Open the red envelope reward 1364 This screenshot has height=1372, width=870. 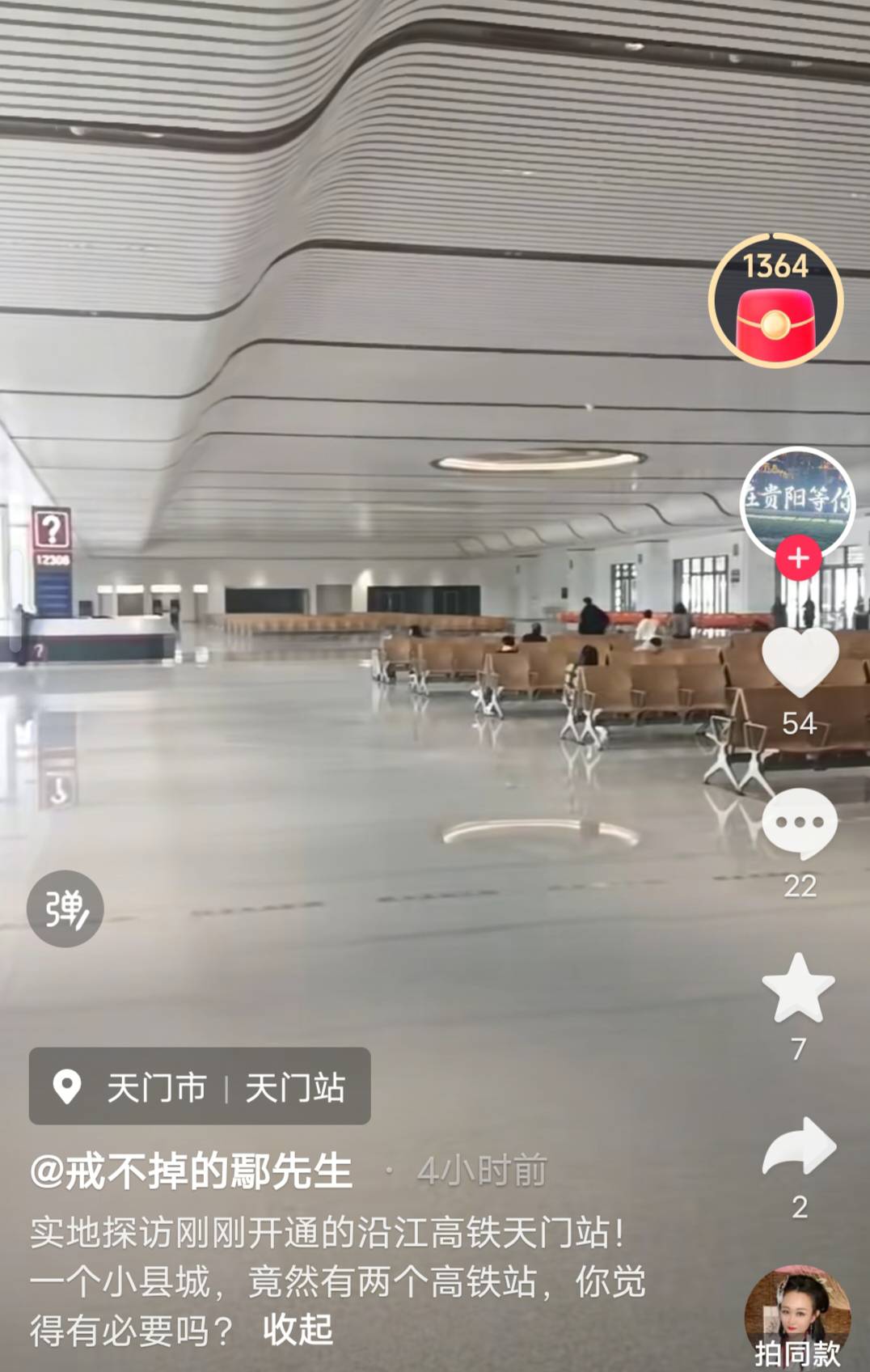pyautogui.click(x=775, y=301)
